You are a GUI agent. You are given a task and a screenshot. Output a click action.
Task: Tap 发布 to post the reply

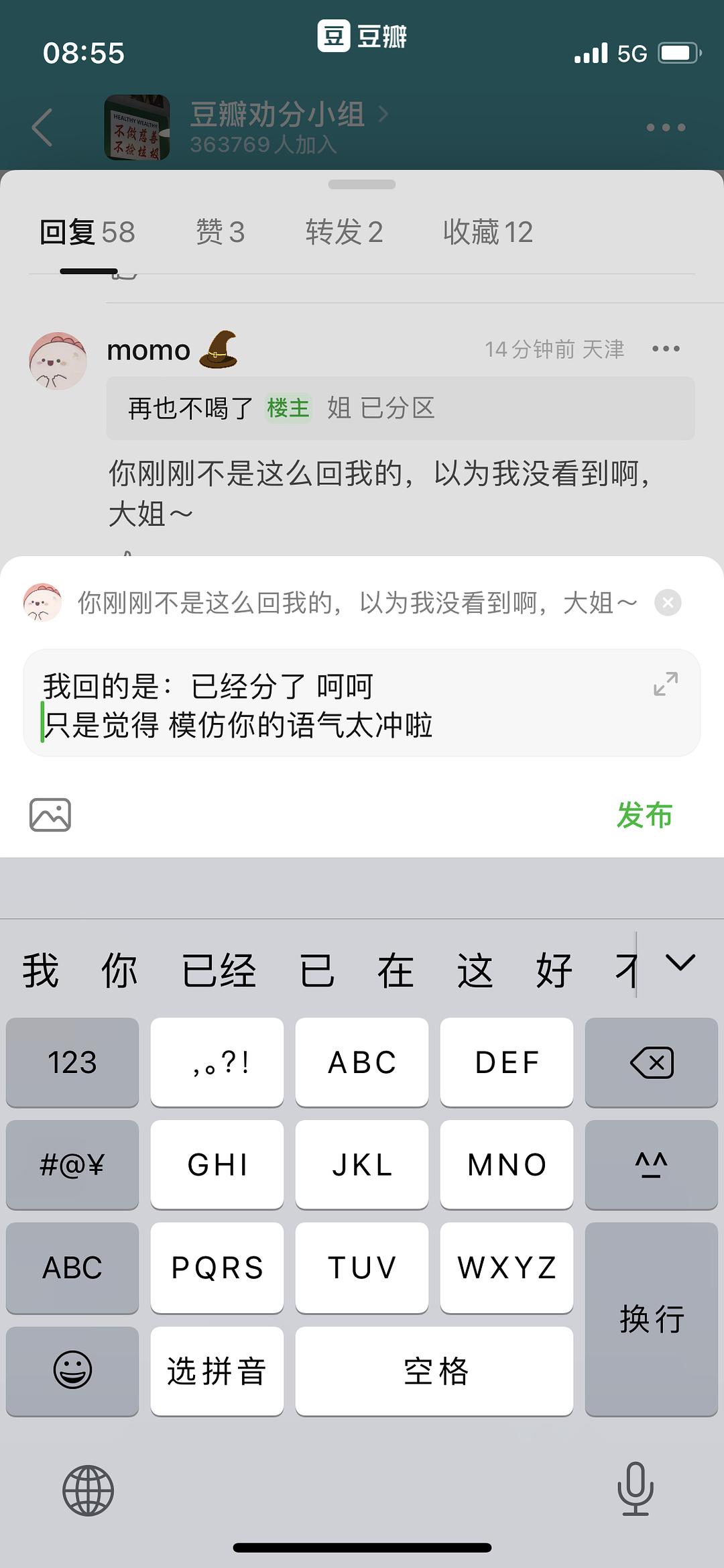coord(644,815)
